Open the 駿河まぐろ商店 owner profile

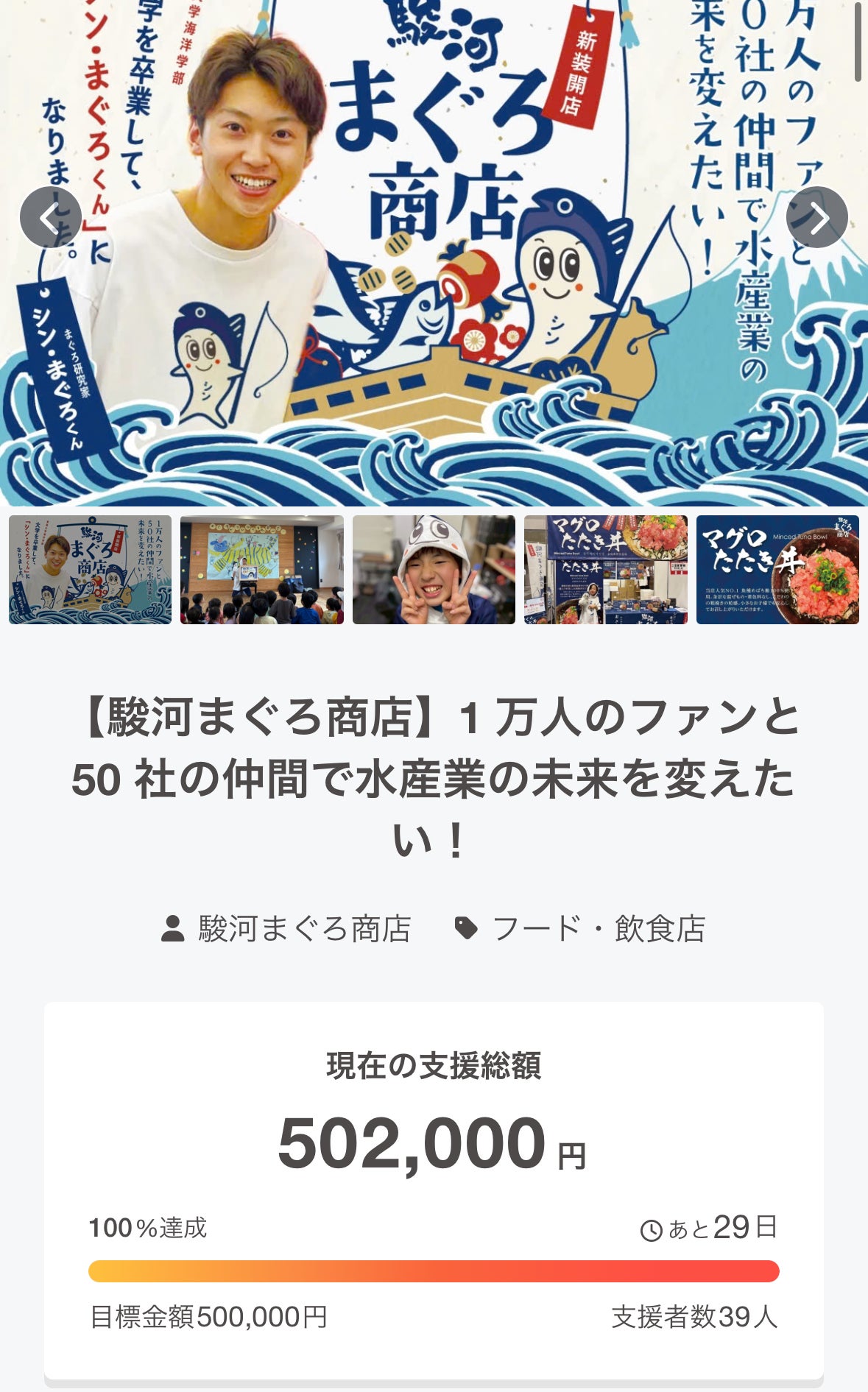point(286,929)
